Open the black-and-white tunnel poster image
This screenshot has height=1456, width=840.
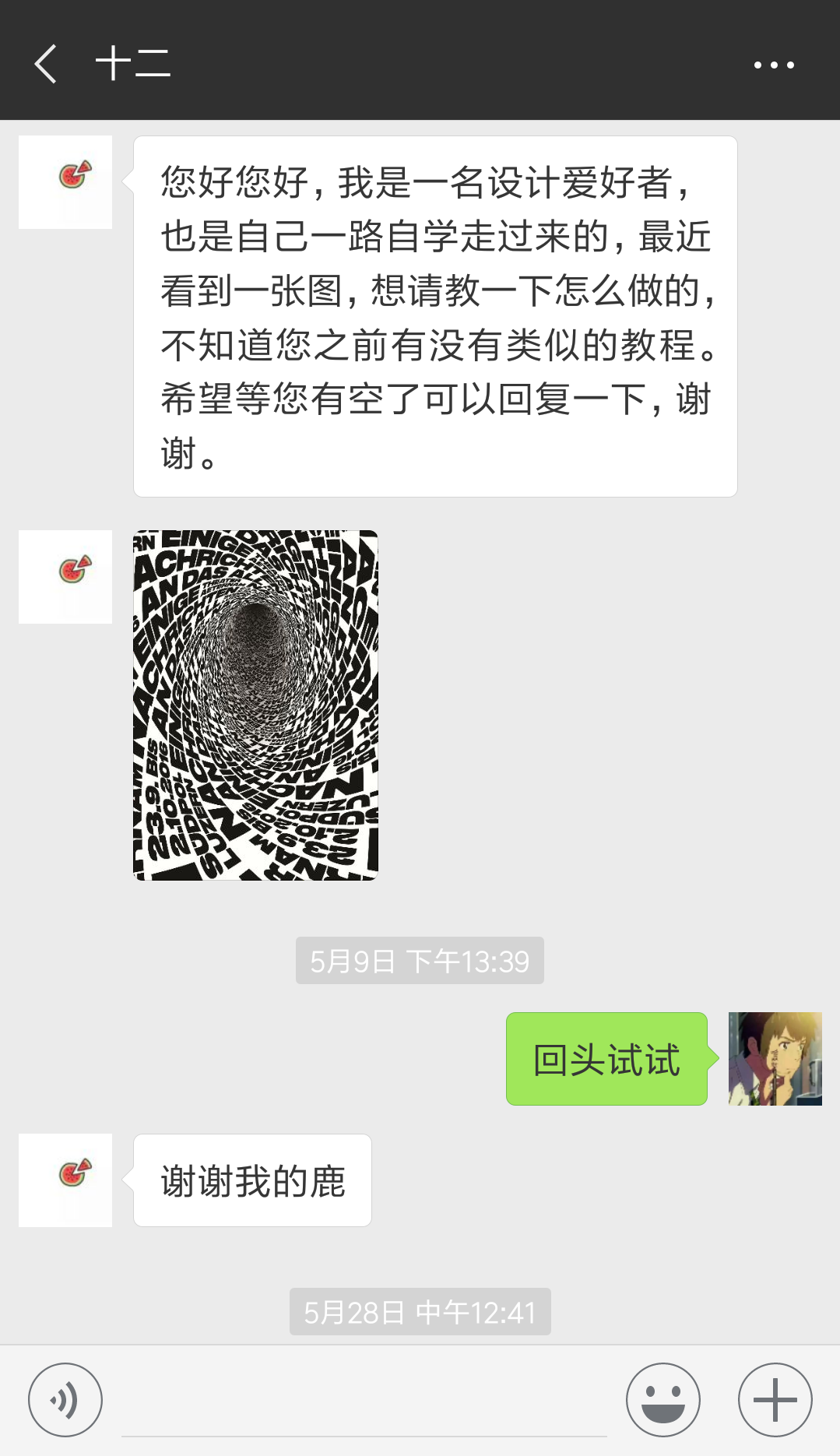(x=255, y=705)
